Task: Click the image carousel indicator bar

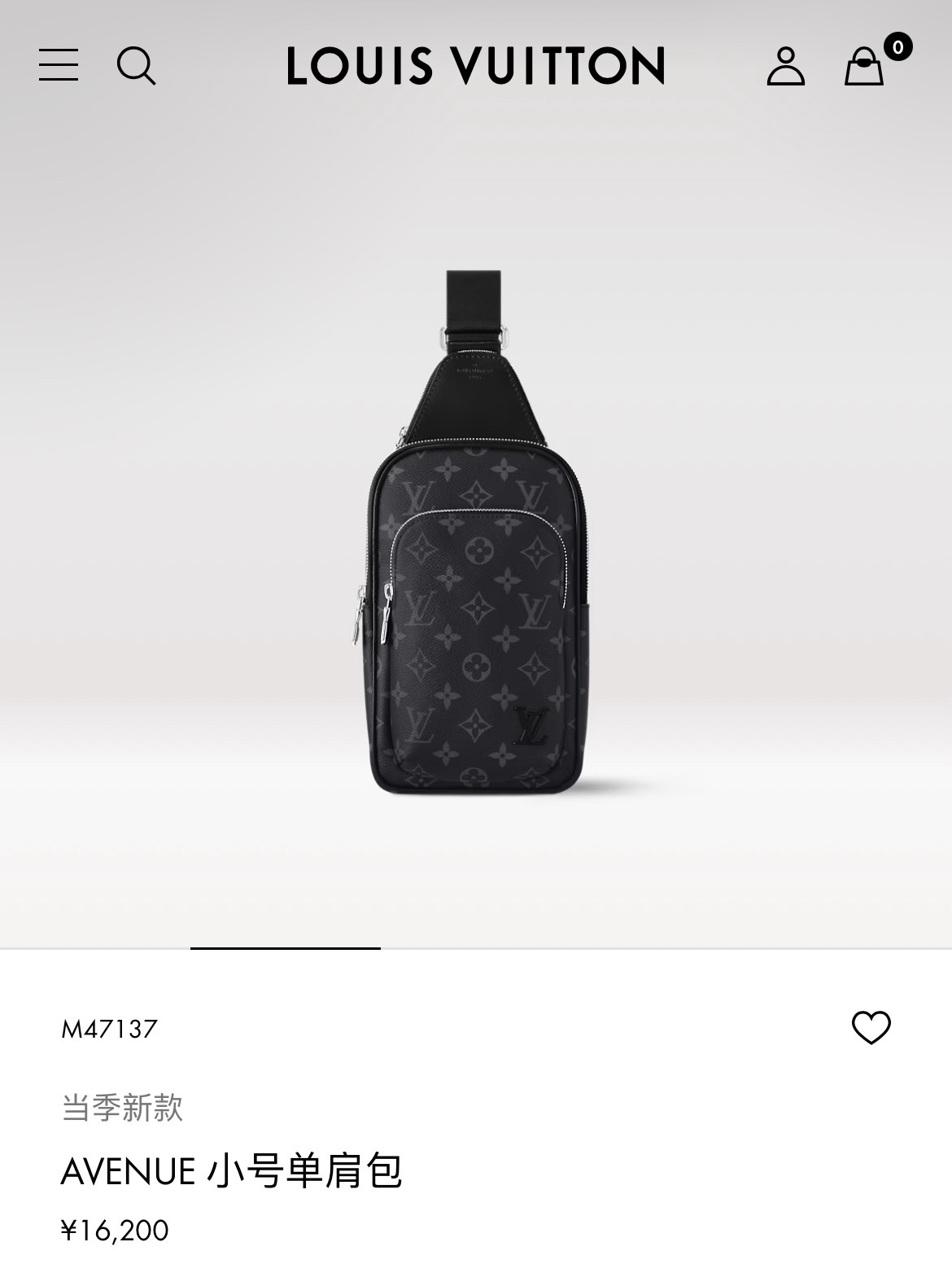Action: pos(285,947)
